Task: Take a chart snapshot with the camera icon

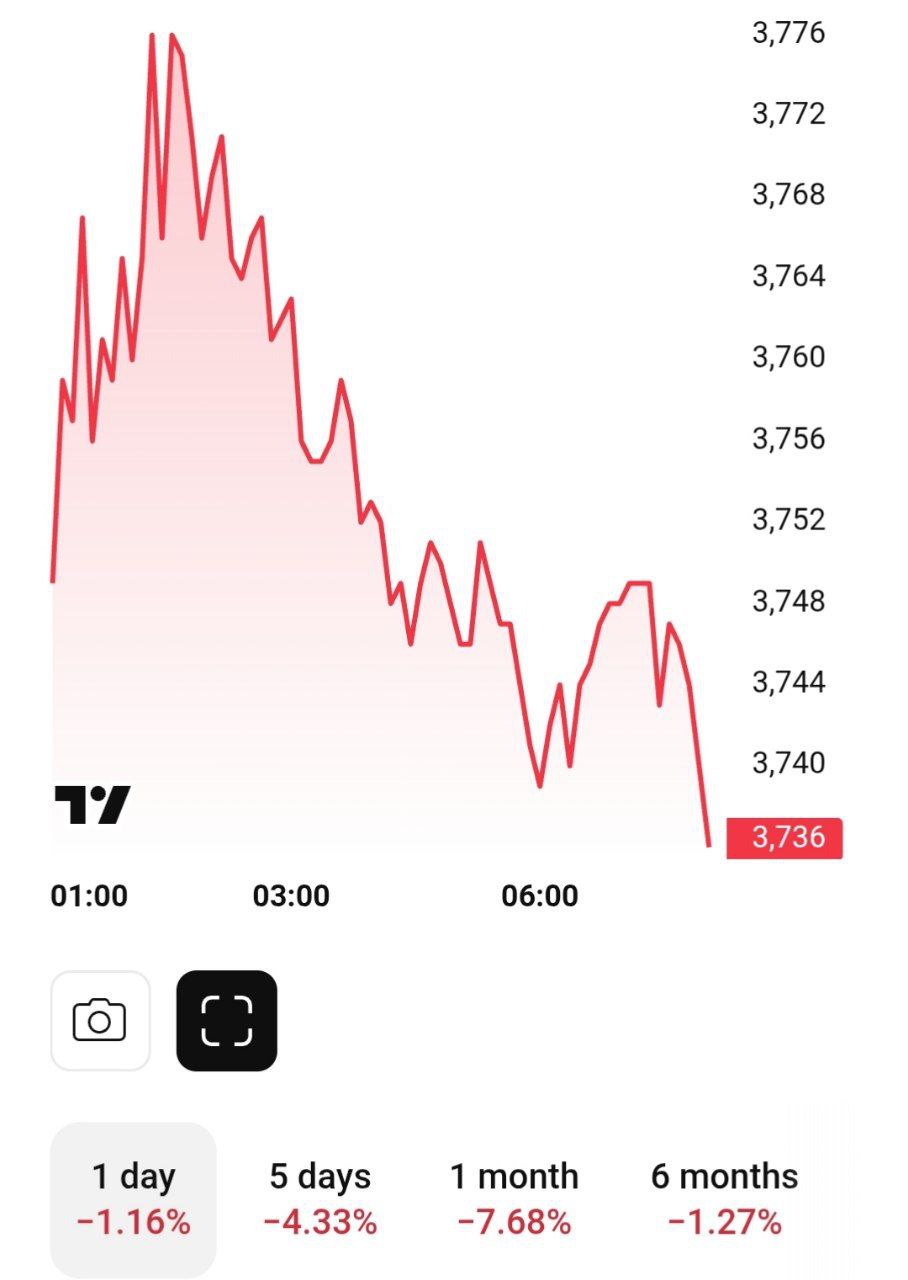Action: (x=100, y=1020)
